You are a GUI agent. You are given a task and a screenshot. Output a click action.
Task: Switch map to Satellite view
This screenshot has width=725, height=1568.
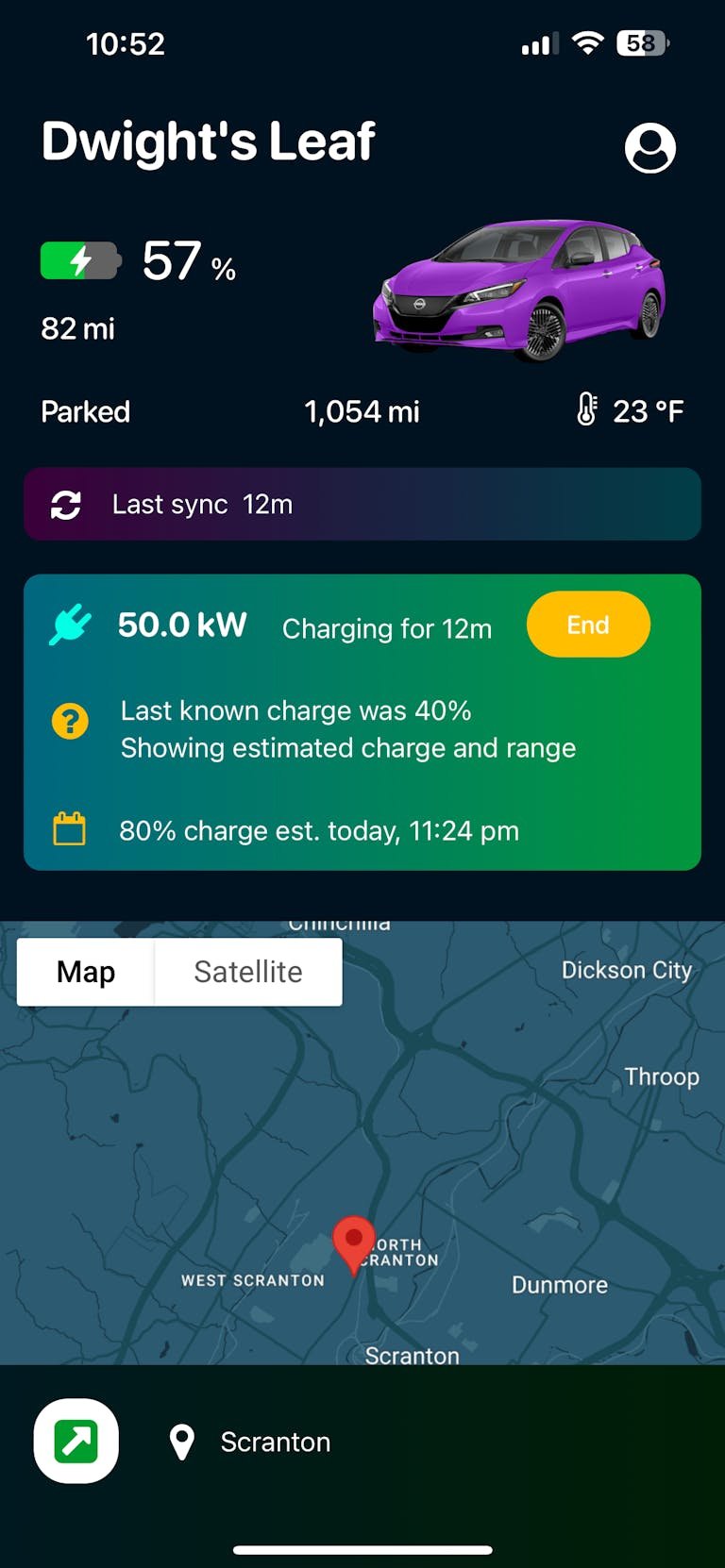(x=247, y=972)
